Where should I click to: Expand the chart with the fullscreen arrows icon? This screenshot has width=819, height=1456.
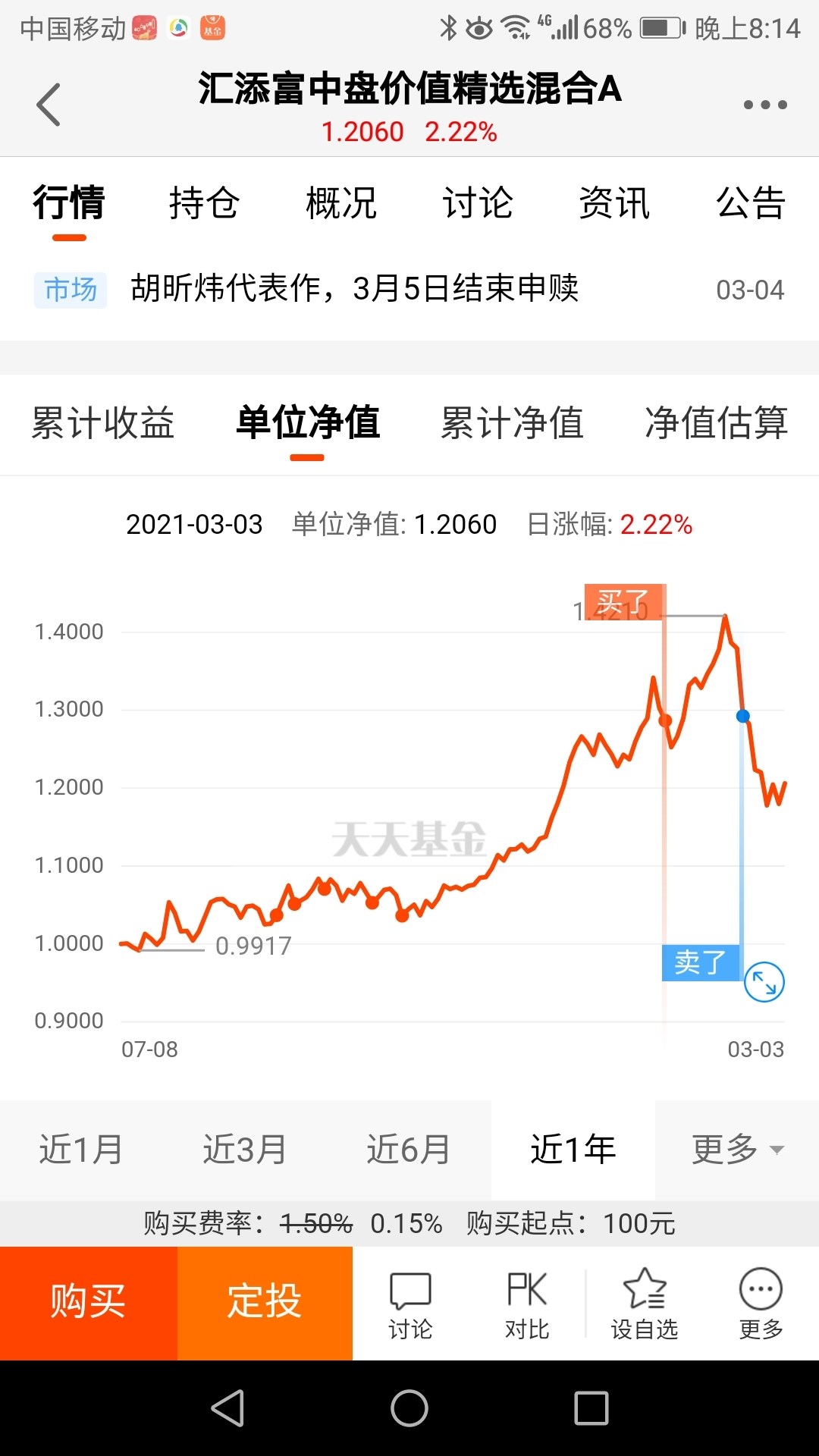(x=764, y=981)
